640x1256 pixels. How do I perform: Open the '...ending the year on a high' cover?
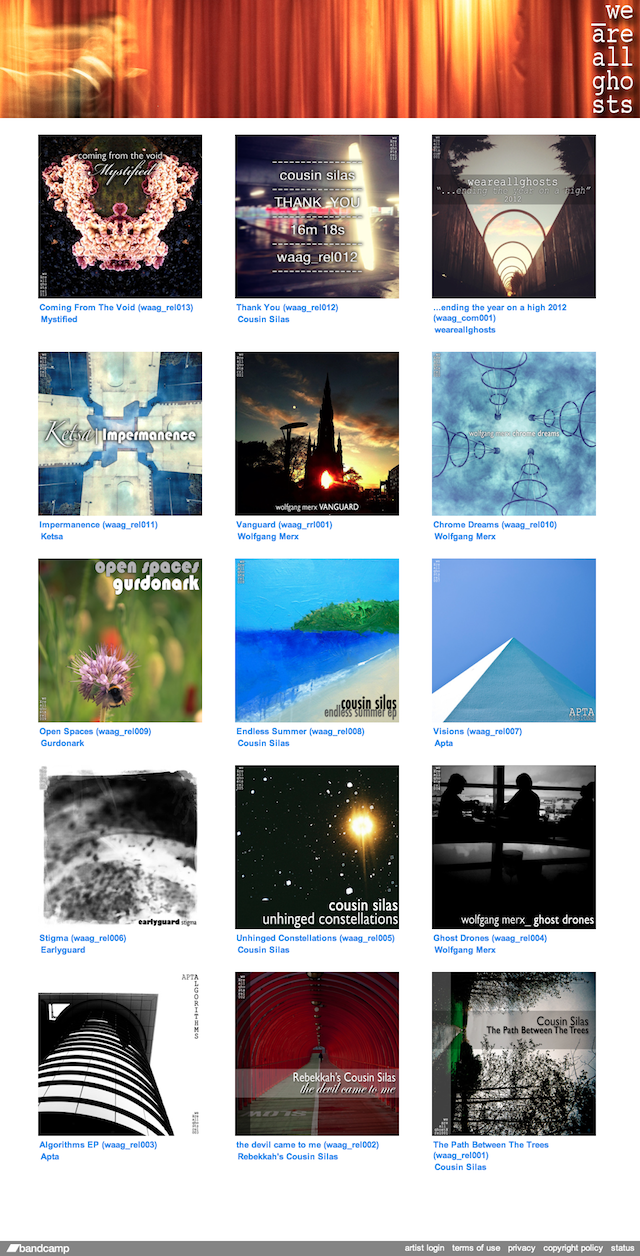pos(513,216)
